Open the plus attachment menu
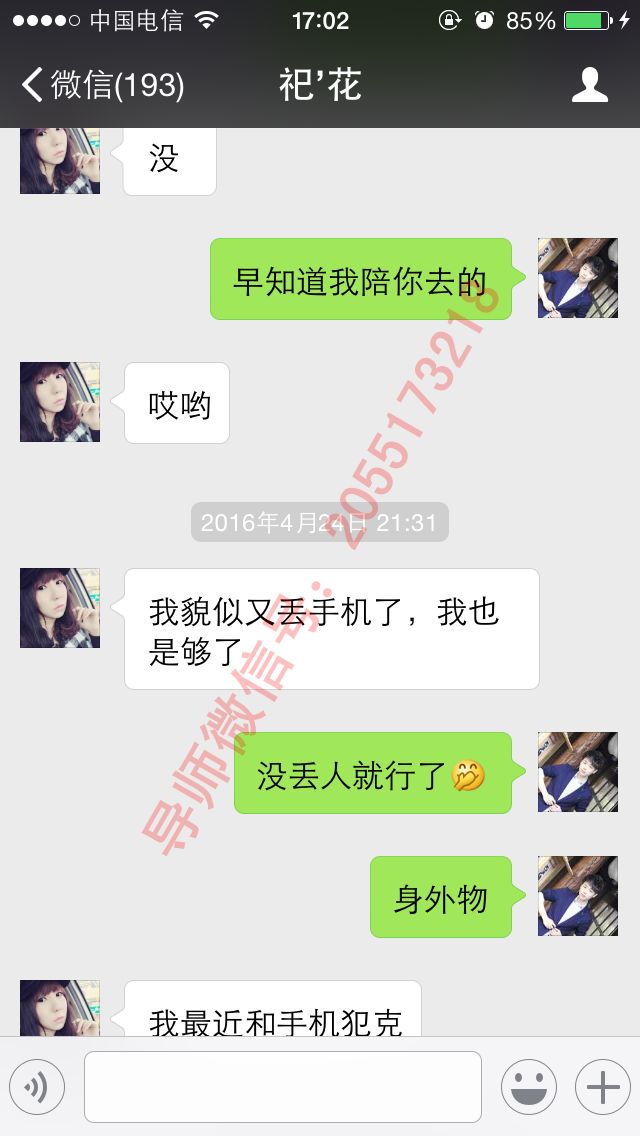Viewport: 640px width, 1136px height. (x=602, y=1087)
